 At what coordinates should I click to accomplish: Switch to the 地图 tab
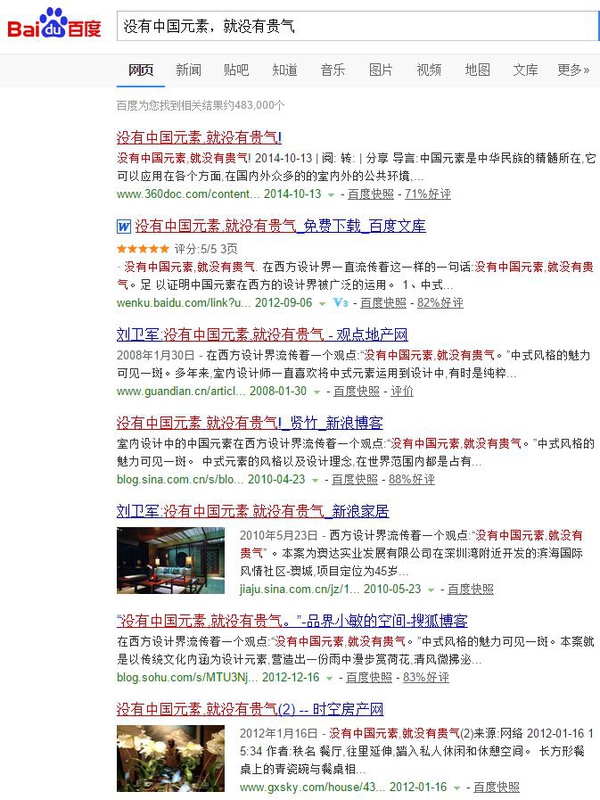point(477,70)
